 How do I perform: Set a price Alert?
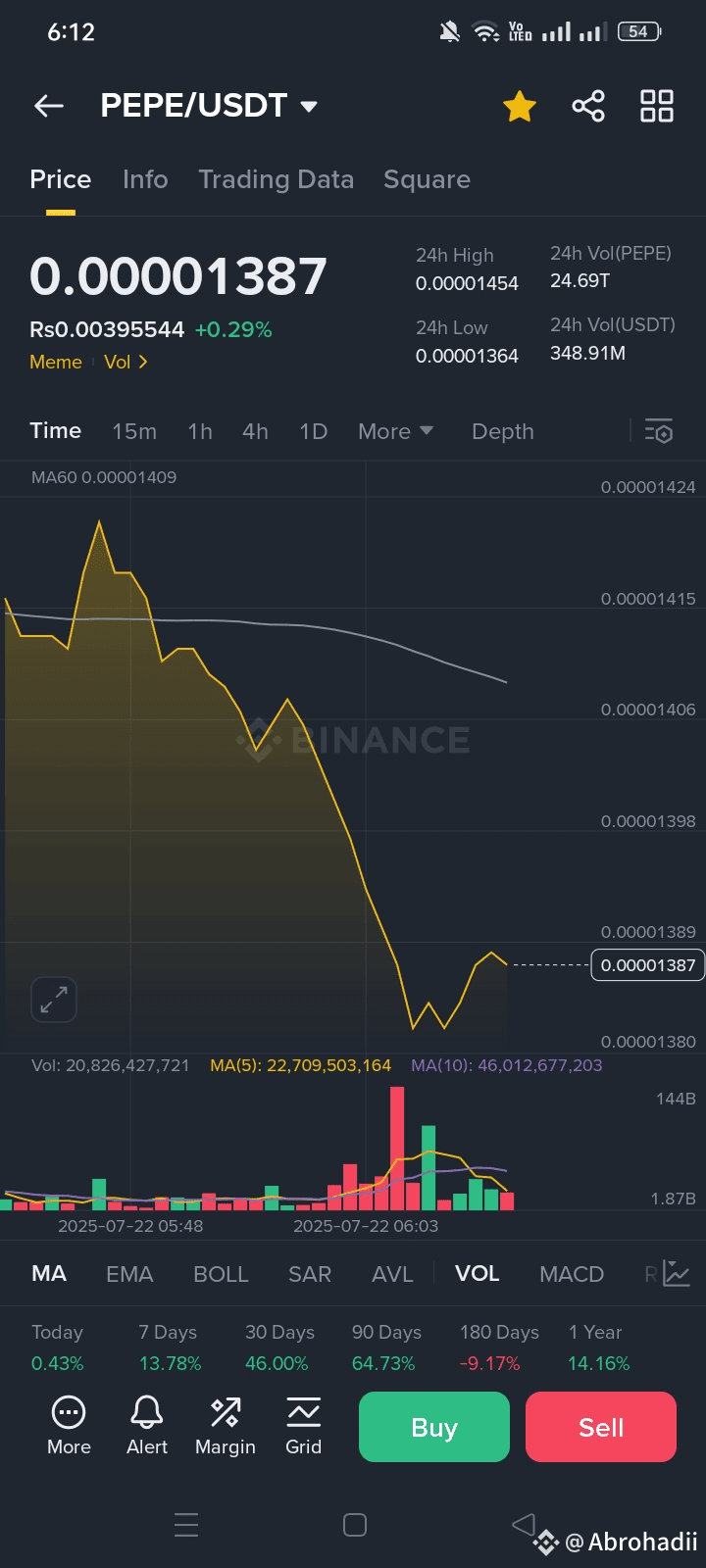(x=147, y=1426)
